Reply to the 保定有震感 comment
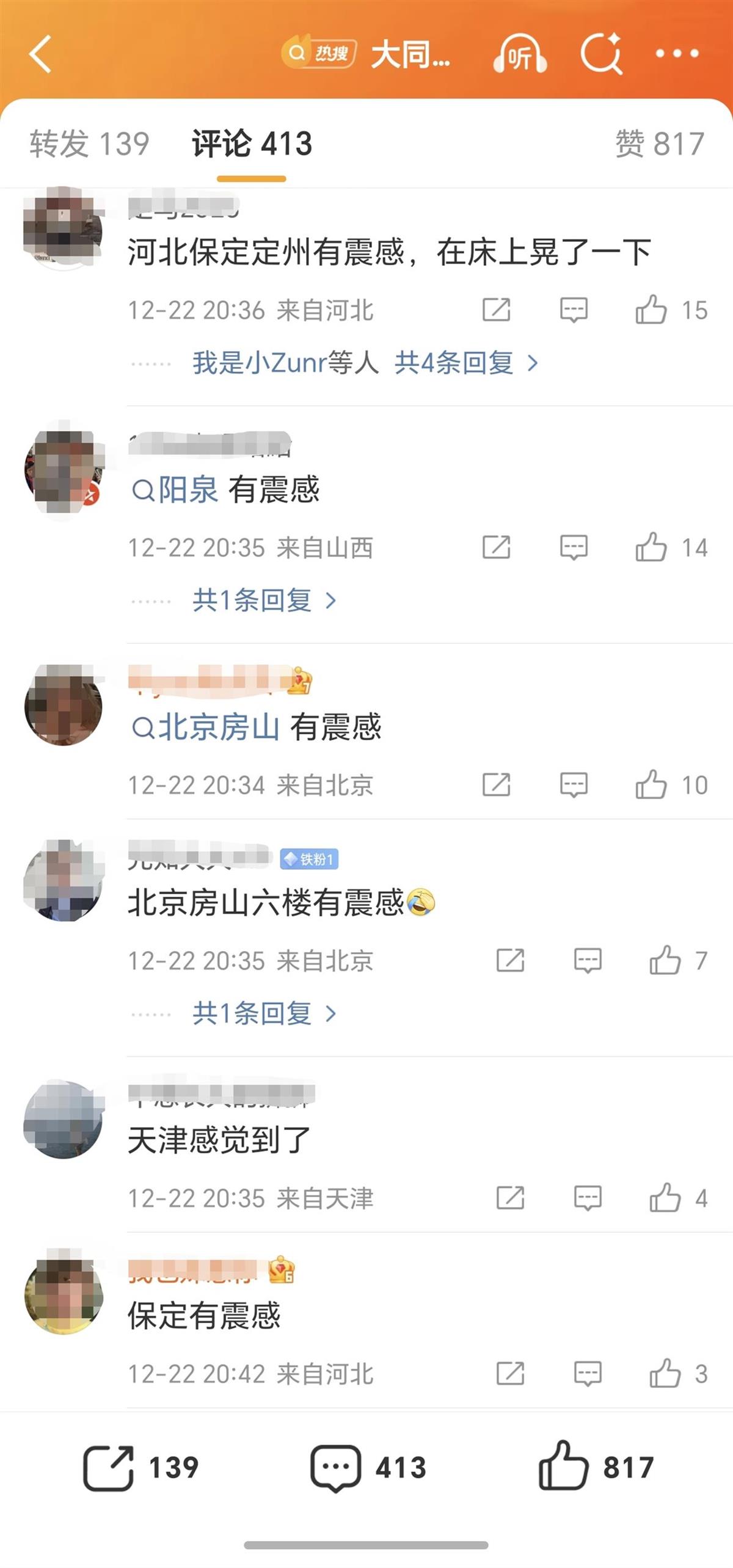The height and width of the screenshot is (1568, 733). tap(588, 1374)
